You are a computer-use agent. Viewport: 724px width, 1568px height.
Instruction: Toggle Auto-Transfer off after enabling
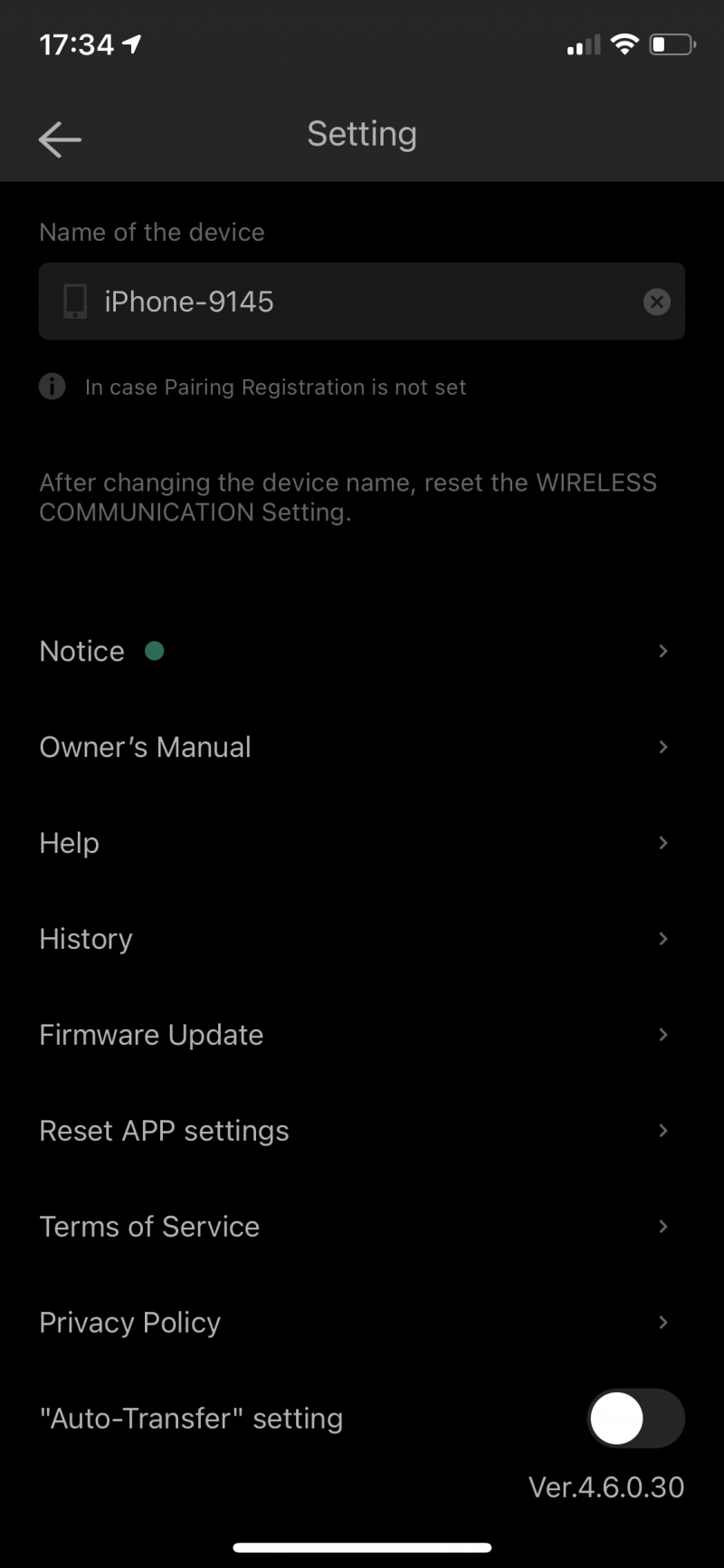[x=636, y=1419]
